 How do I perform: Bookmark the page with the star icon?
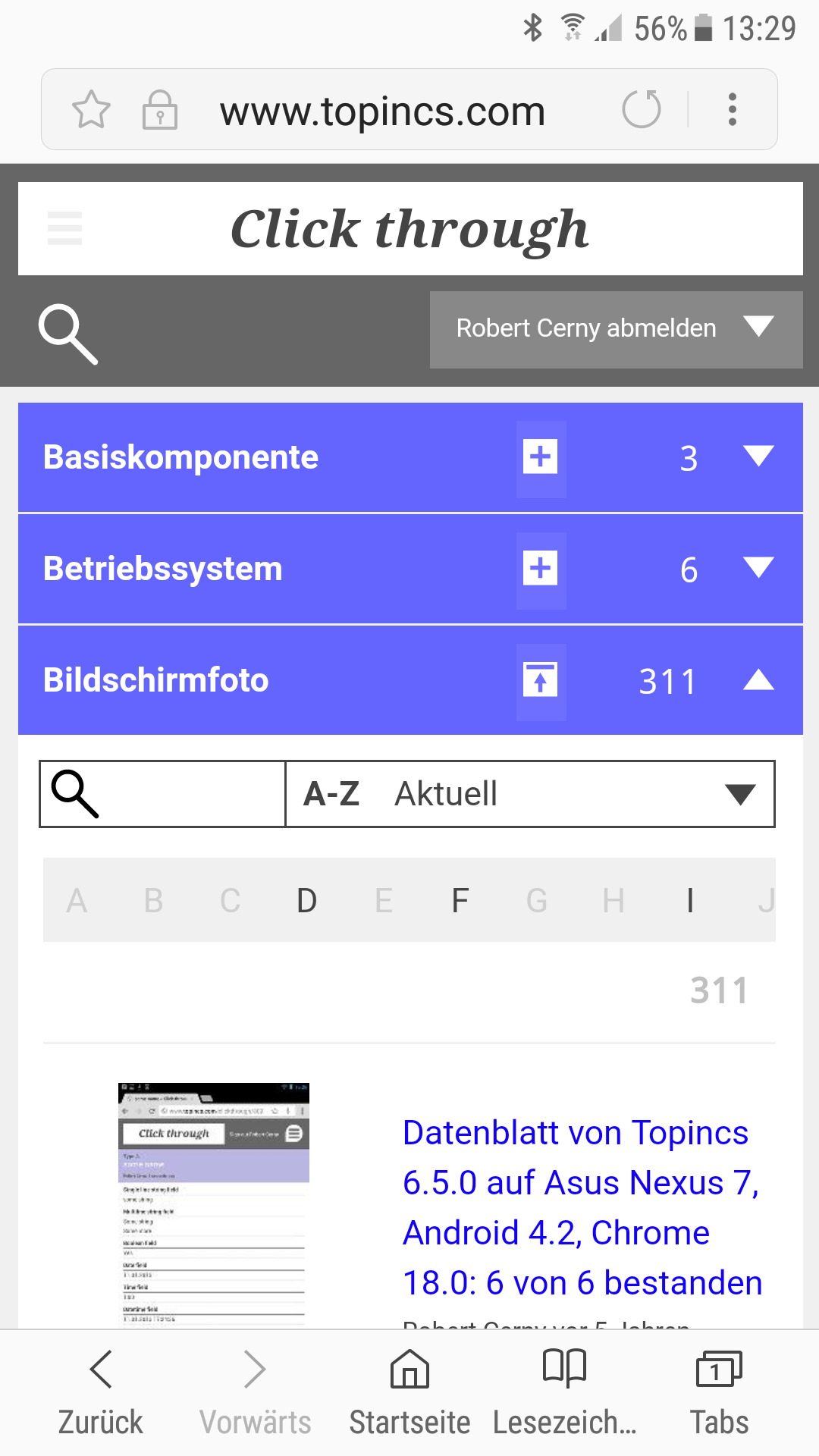[91, 110]
